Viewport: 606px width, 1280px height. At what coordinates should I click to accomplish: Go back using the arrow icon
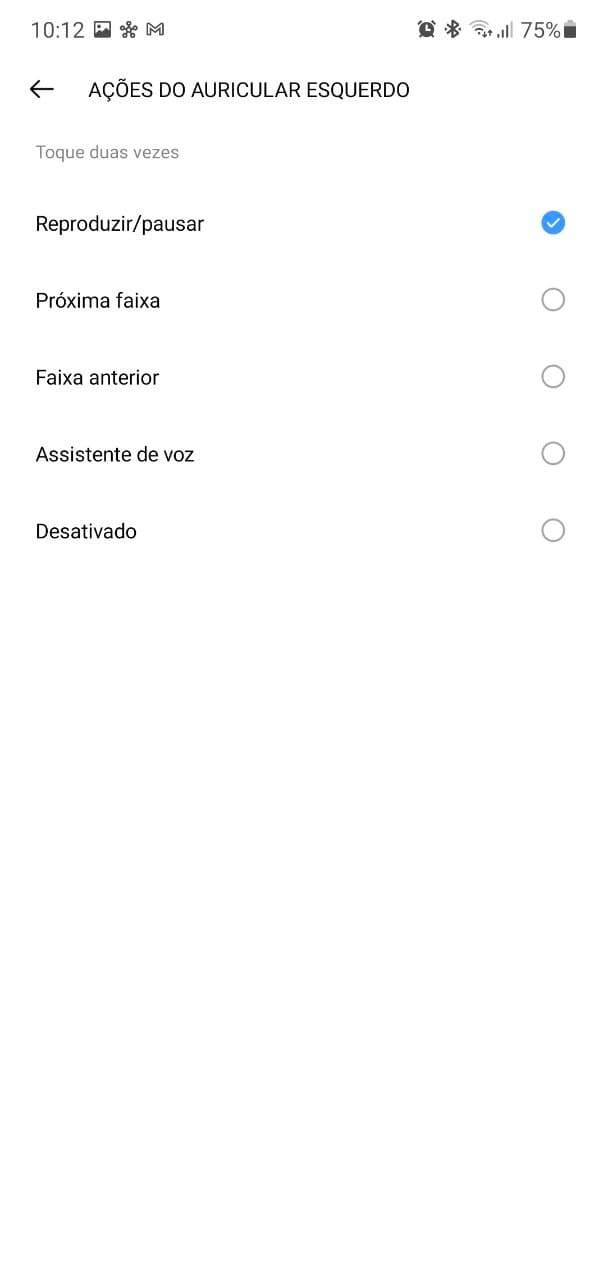(41, 90)
